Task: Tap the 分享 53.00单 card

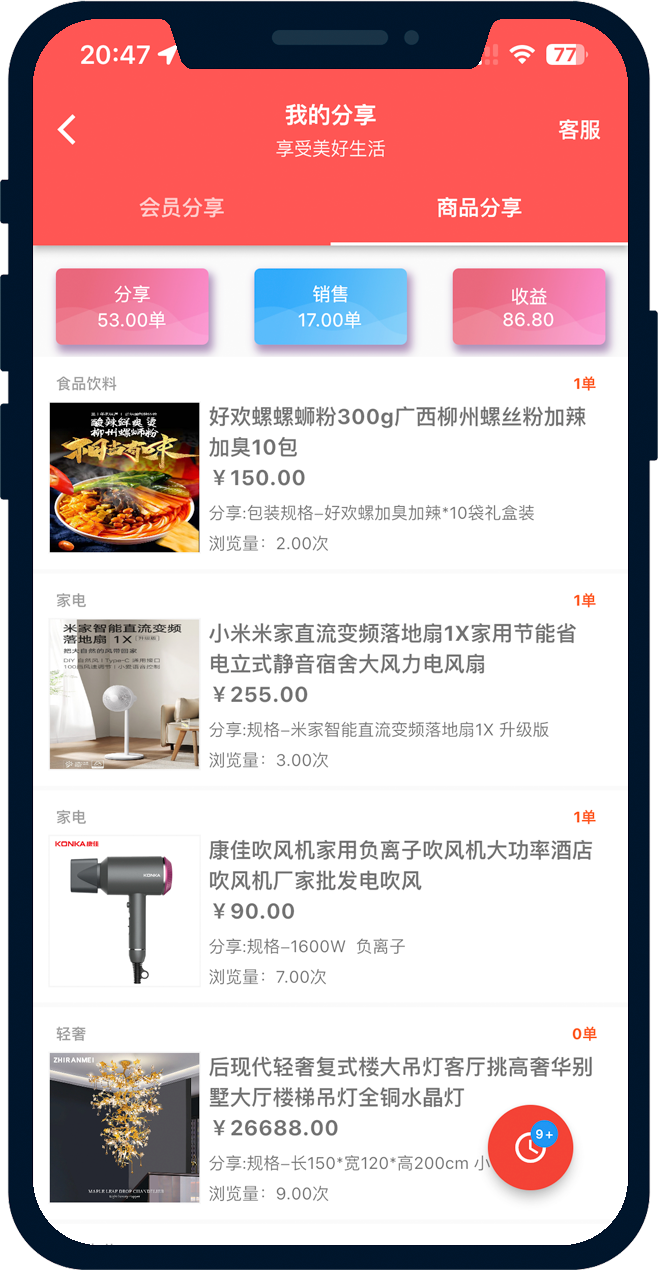Action: tap(132, 307)
